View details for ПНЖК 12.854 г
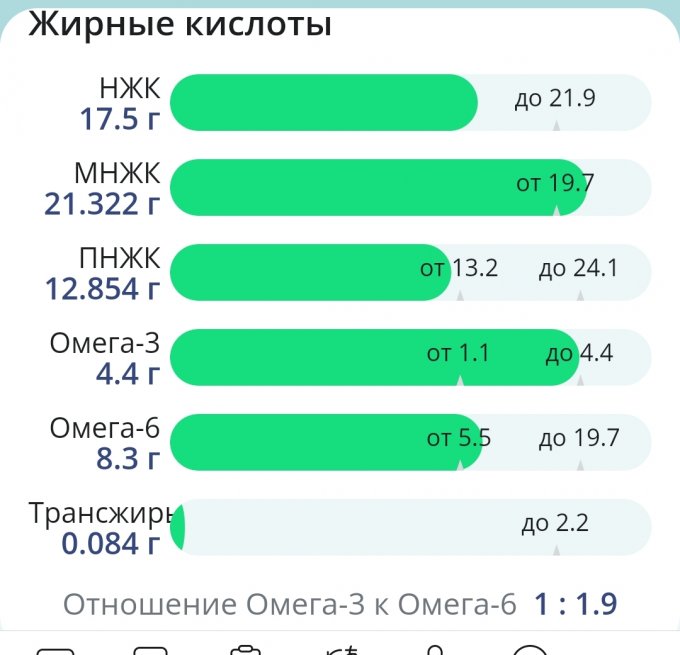Viewport: 680px width, 655px height. (340, 272)
